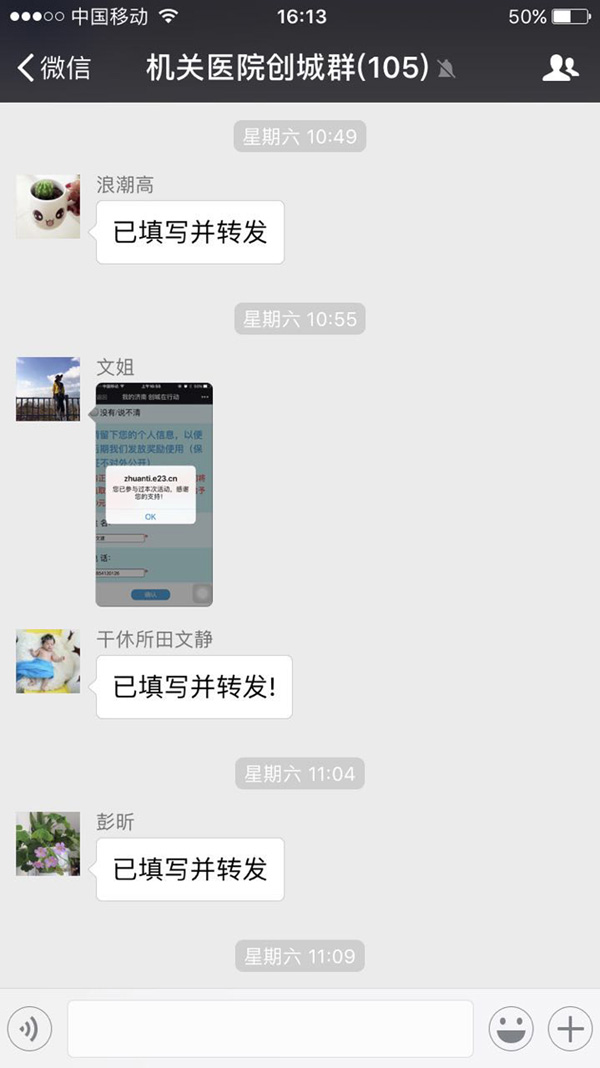
Task: Open group members and chat info
Action: click(560, 68)
